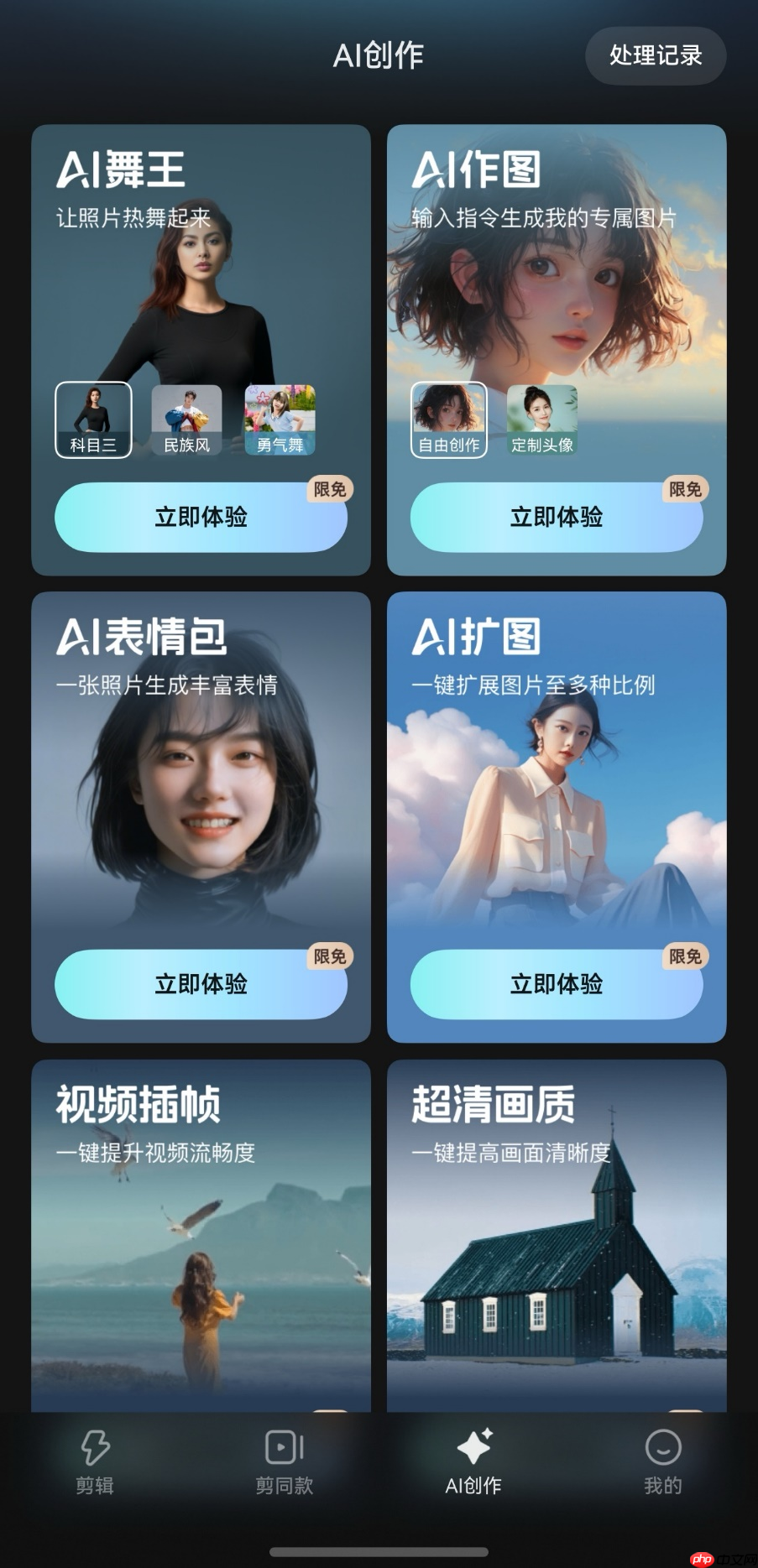Screen dimensions: 758x1568
Task: Tap 立即体验 under AI舞王
Action: (201, 518)
